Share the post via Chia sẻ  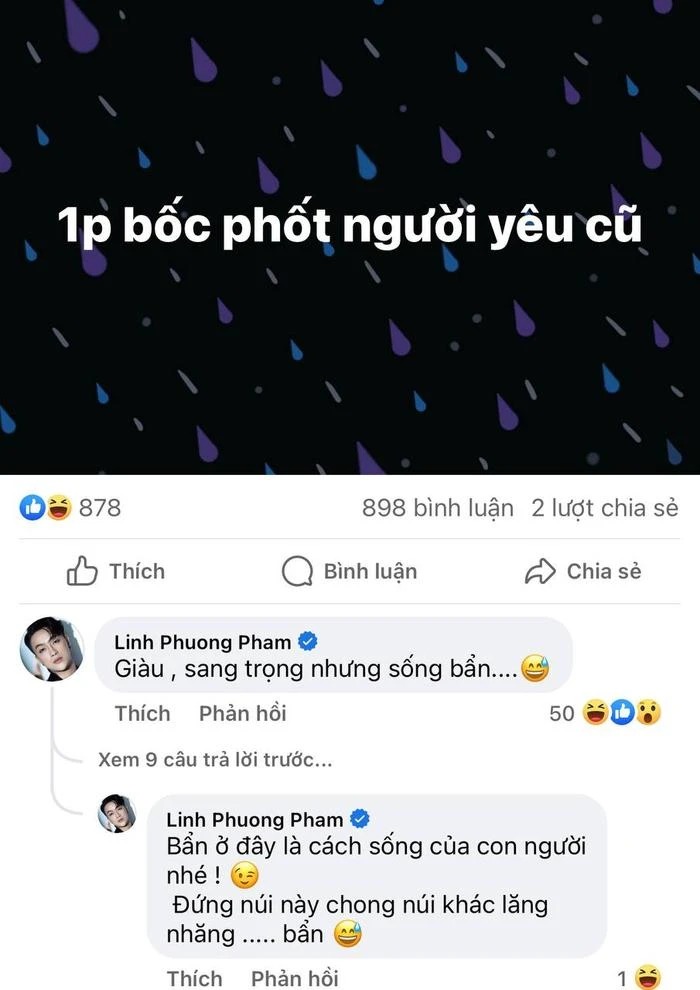click(x=583, y=572)
